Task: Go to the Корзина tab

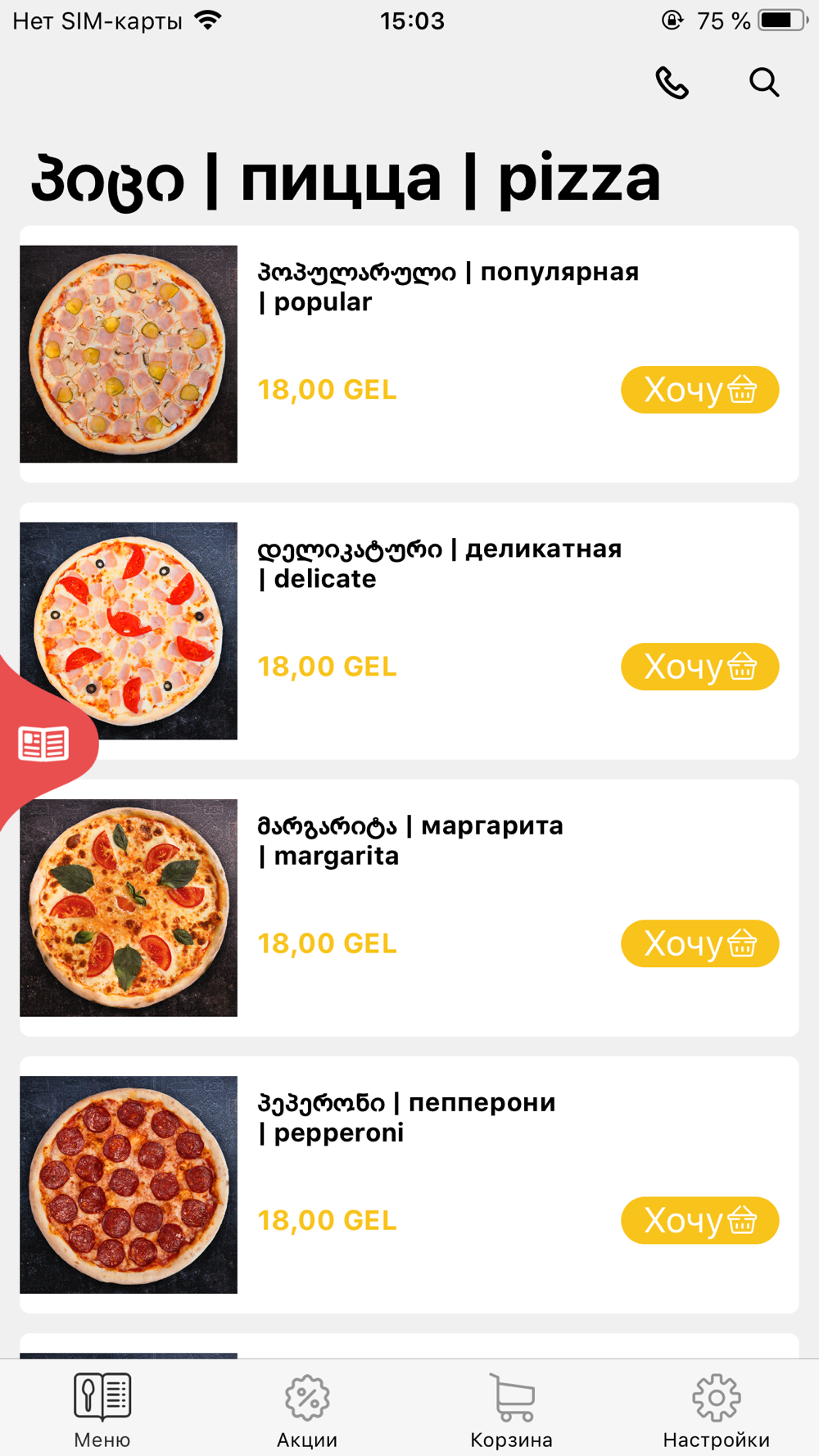Action: click(x=512, y=1410)
